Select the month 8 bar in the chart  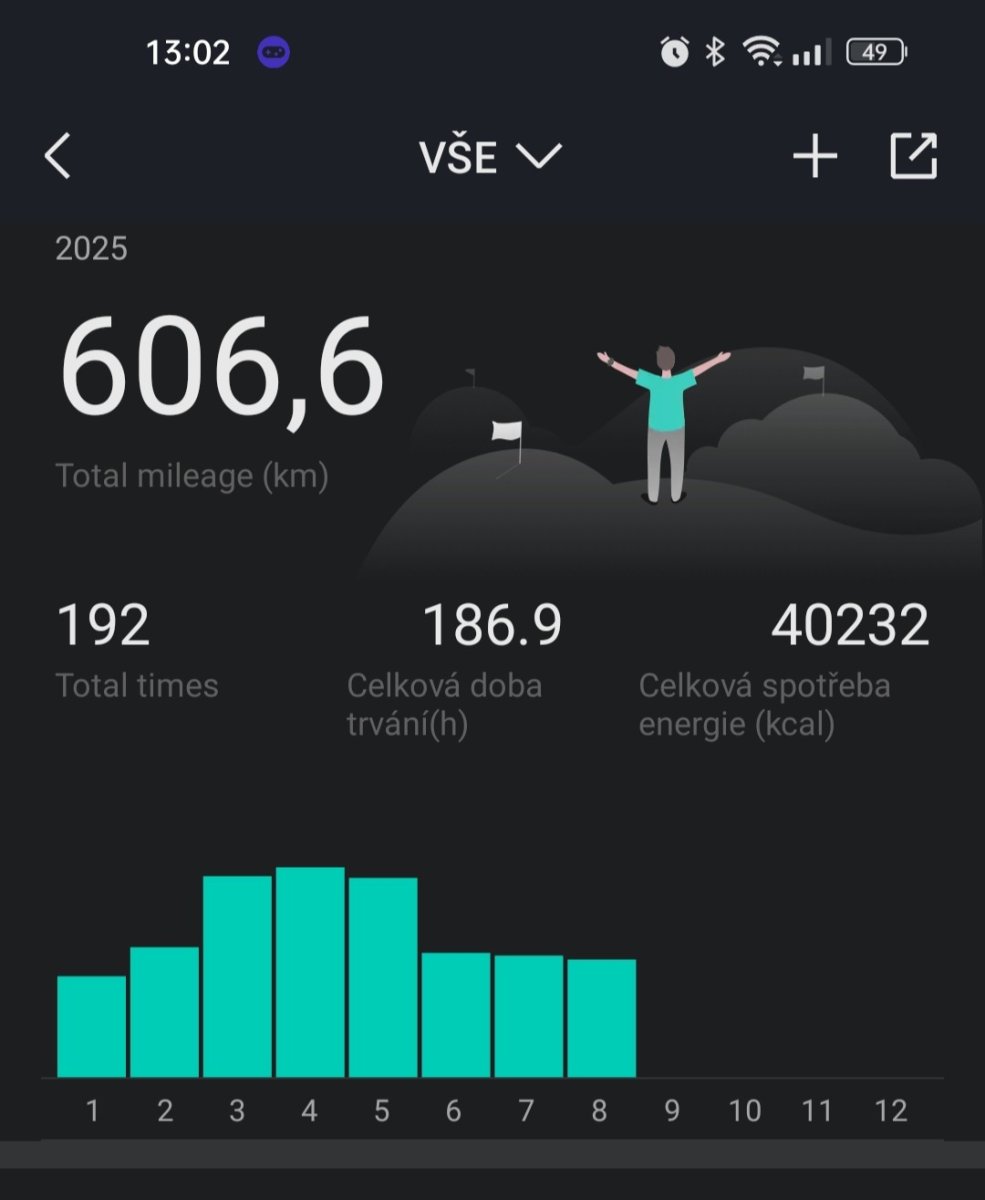coord(601,1018)
